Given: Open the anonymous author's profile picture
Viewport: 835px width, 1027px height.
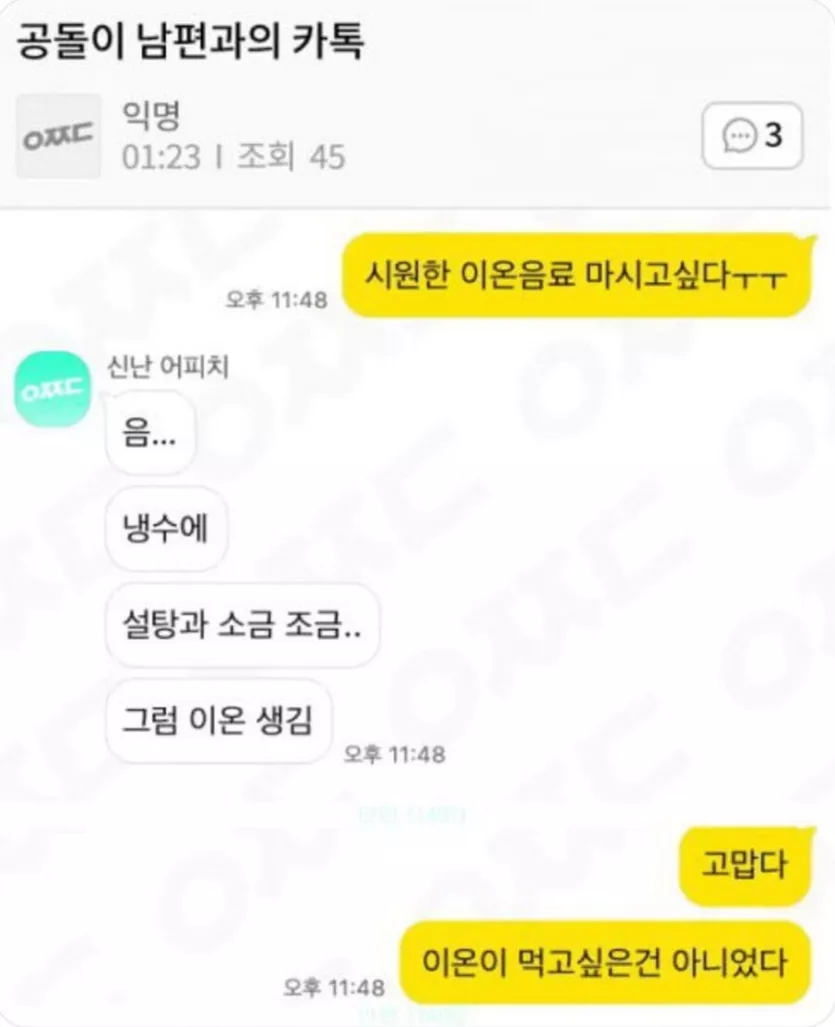Looking at the screenshot, I should [x=58, y=136].
